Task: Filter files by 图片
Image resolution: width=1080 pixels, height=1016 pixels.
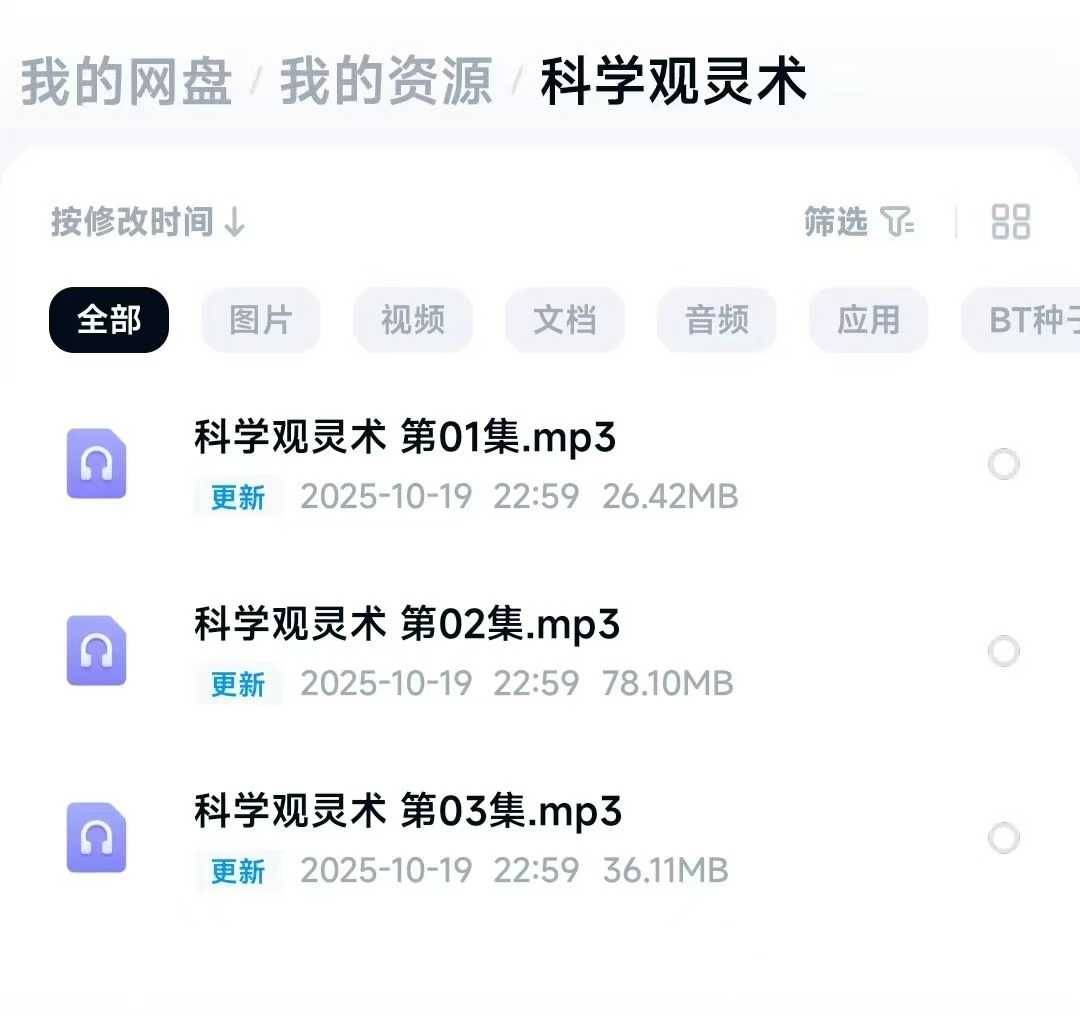Action: (261, 320)
